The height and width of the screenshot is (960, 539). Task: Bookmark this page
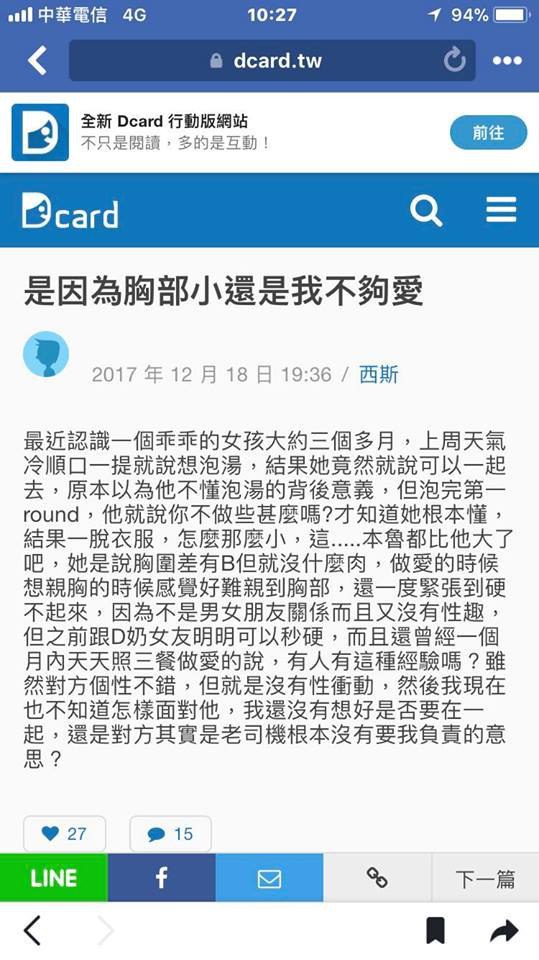click(435, 931)
